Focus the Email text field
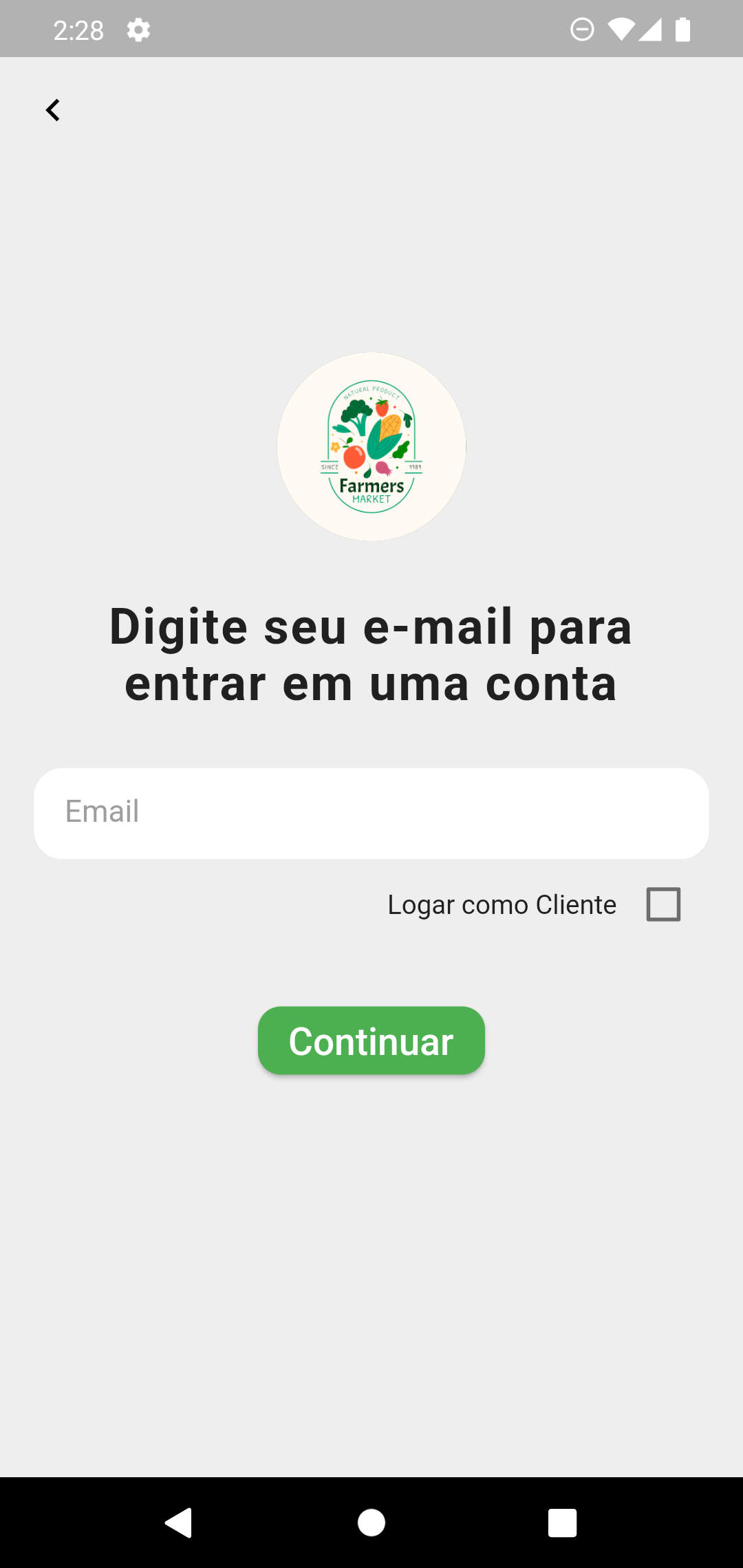The image size is (743, 1568). [x=371, y=813]
